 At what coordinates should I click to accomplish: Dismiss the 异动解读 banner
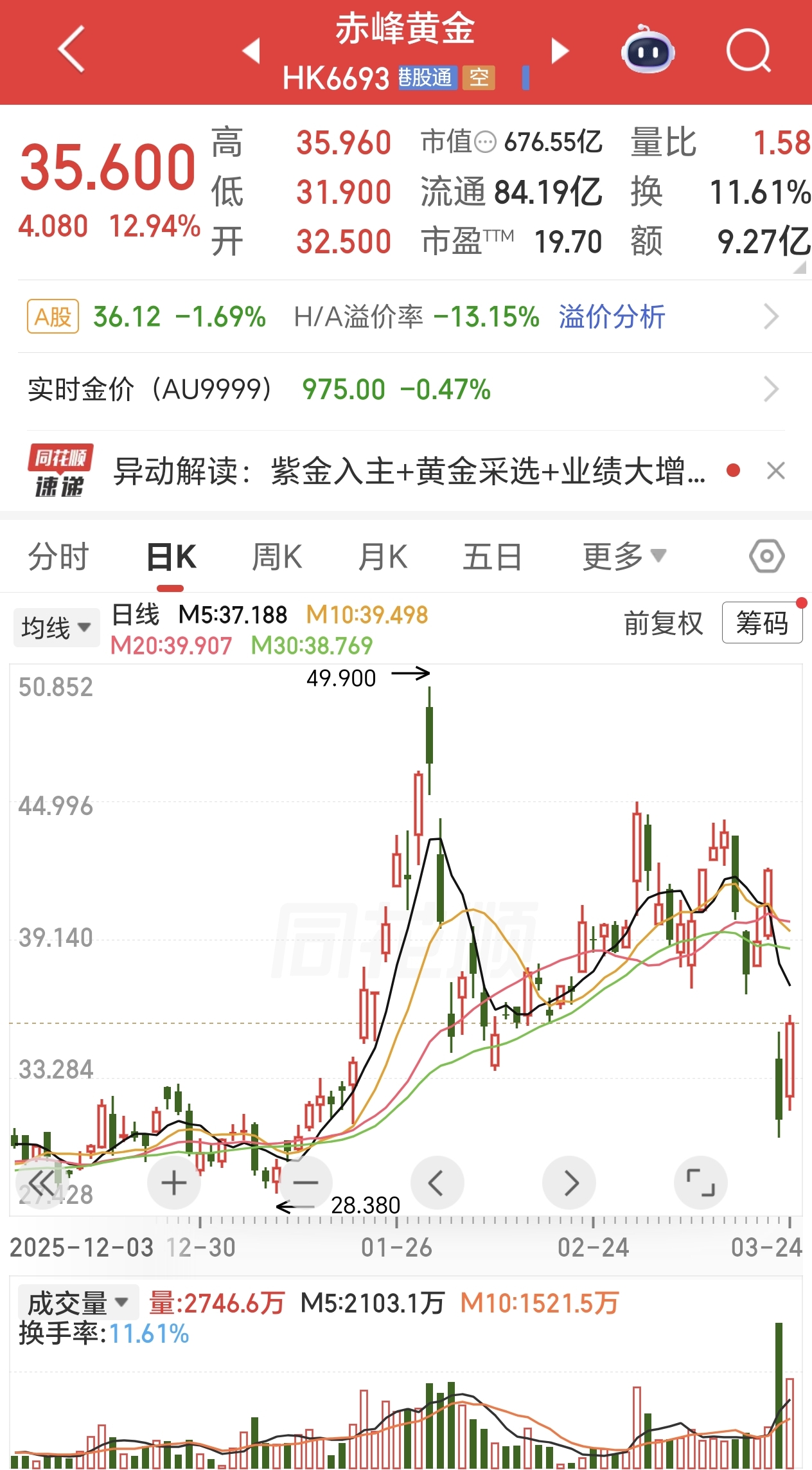coord(776,471)
